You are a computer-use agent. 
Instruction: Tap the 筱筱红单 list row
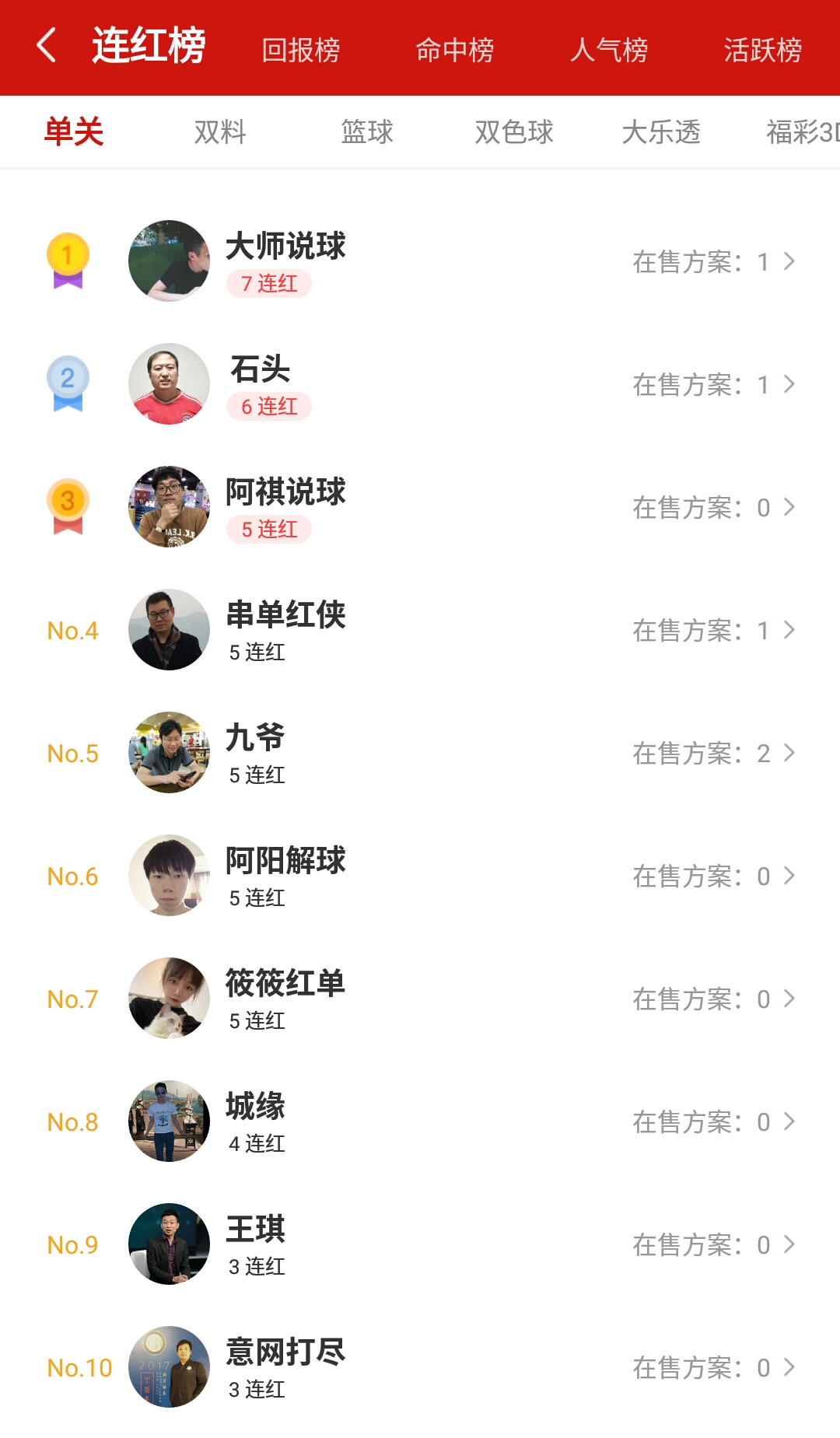[x=420, y=999]
